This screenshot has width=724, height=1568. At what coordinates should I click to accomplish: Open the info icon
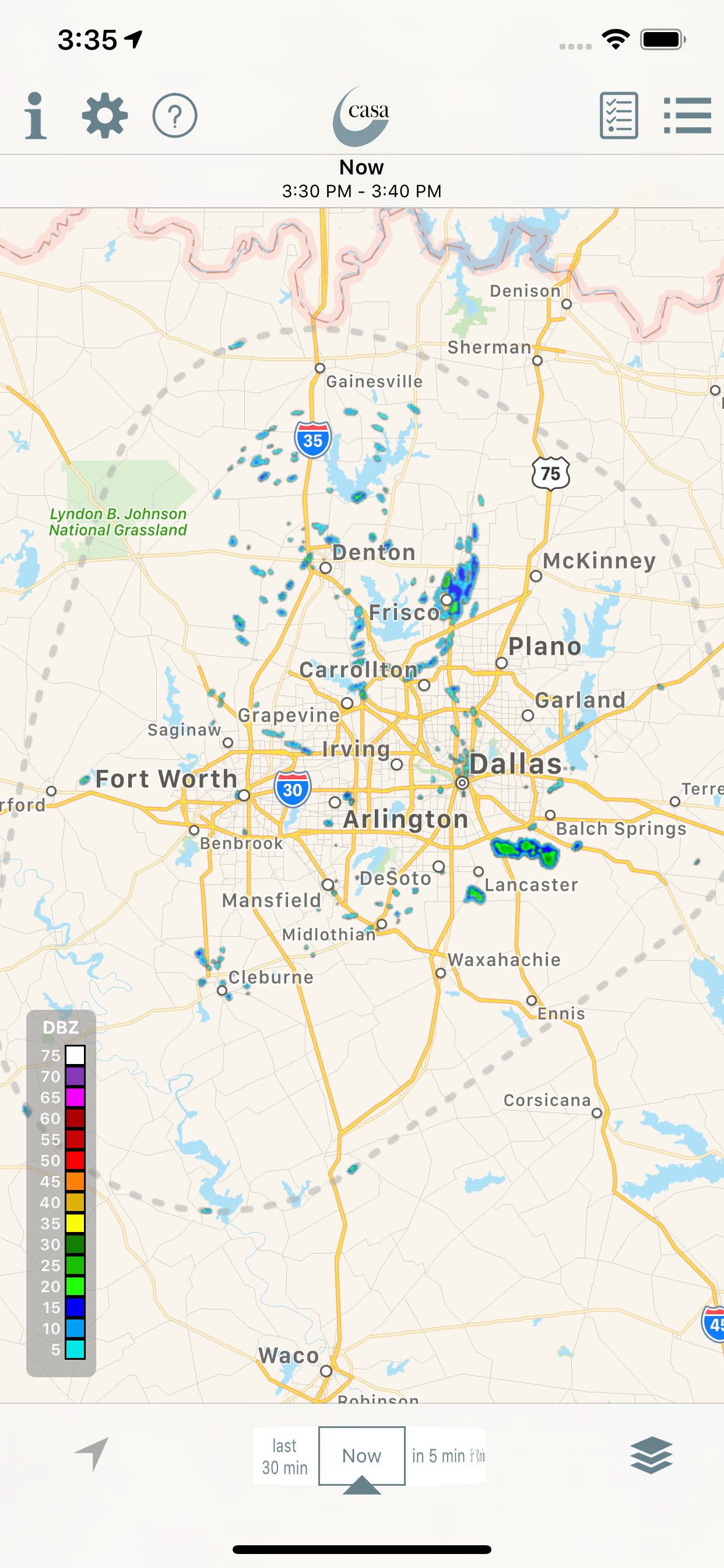[36, 116]
